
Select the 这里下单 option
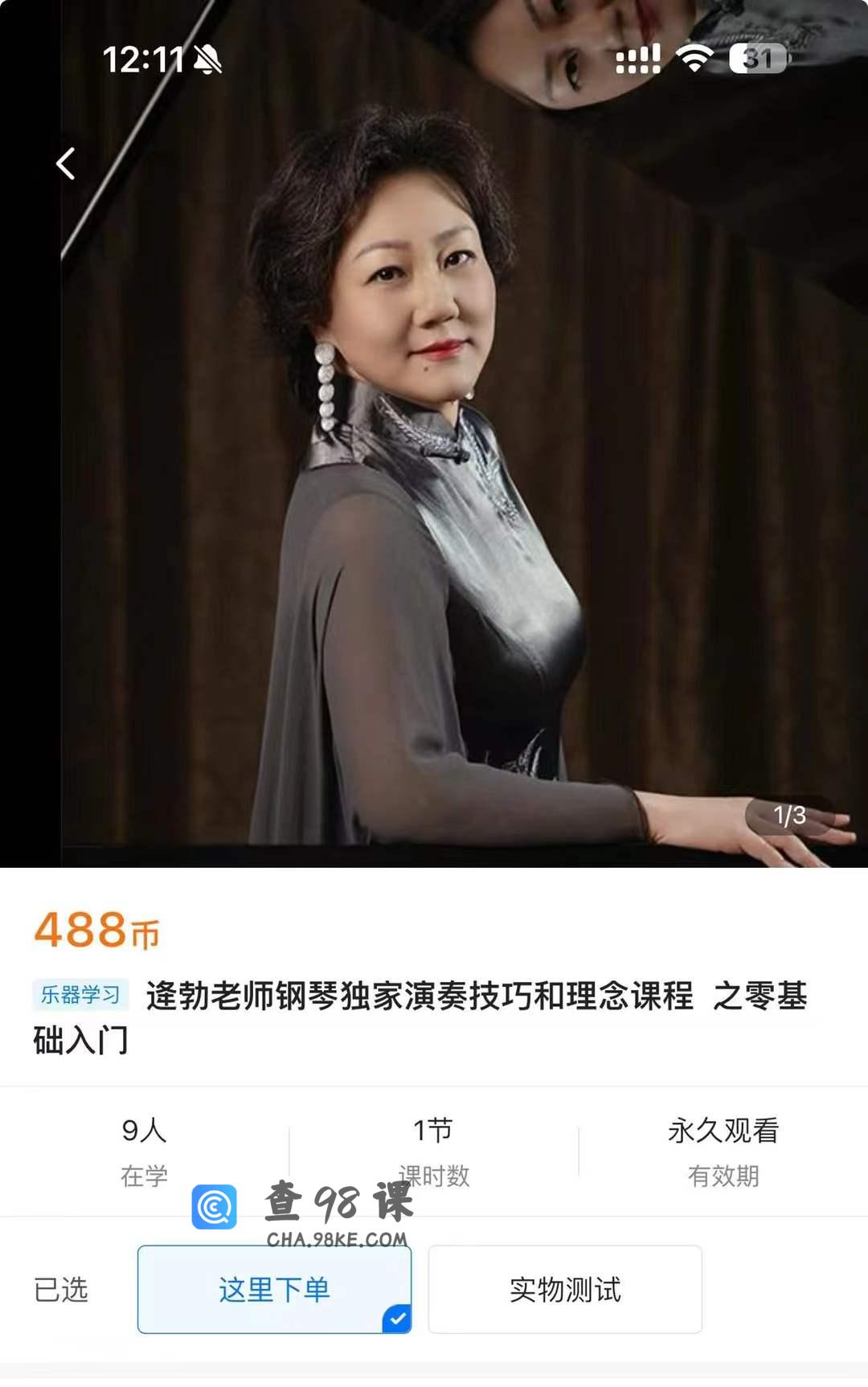pos(274,1290)
